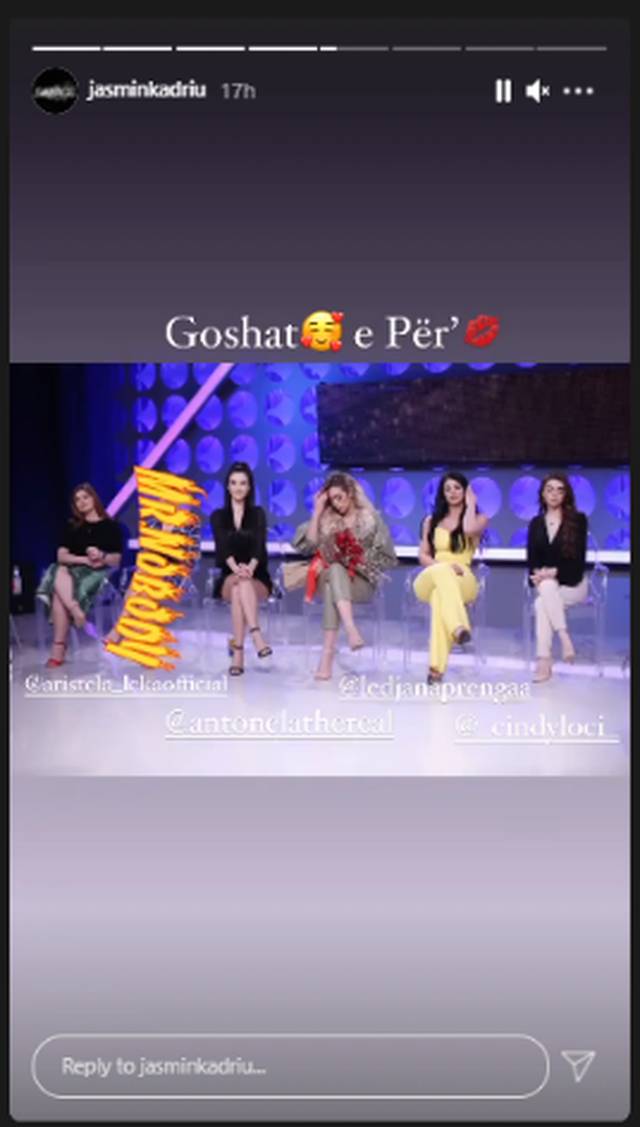
Task: Open the @aristela_lekaofficial mention
Action: tap(126, 686)
